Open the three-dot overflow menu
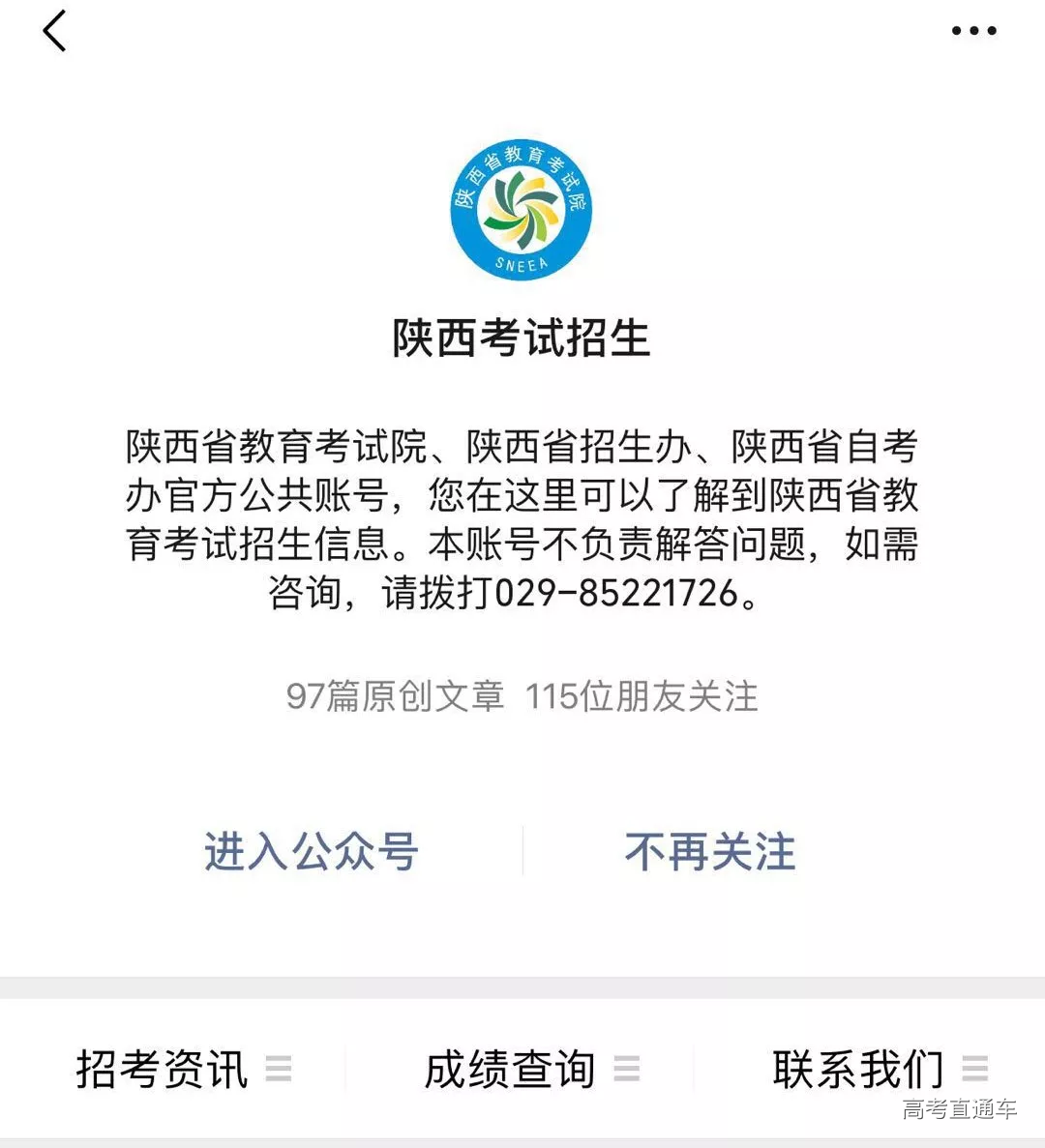The width and height of the screenshot is (1045, 1148). click(x=973, y=31)
